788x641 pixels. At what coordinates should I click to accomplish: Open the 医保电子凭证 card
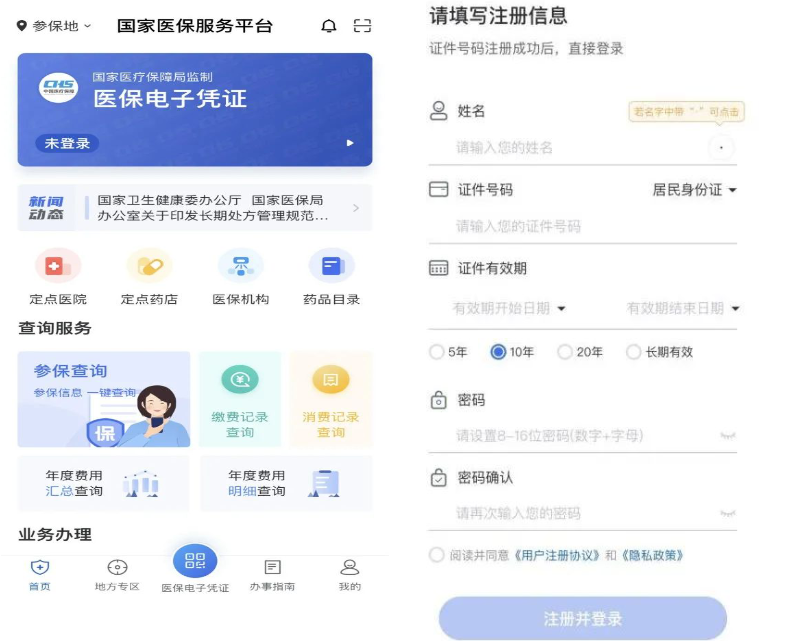pyautogui.click(x=195, y=109)
